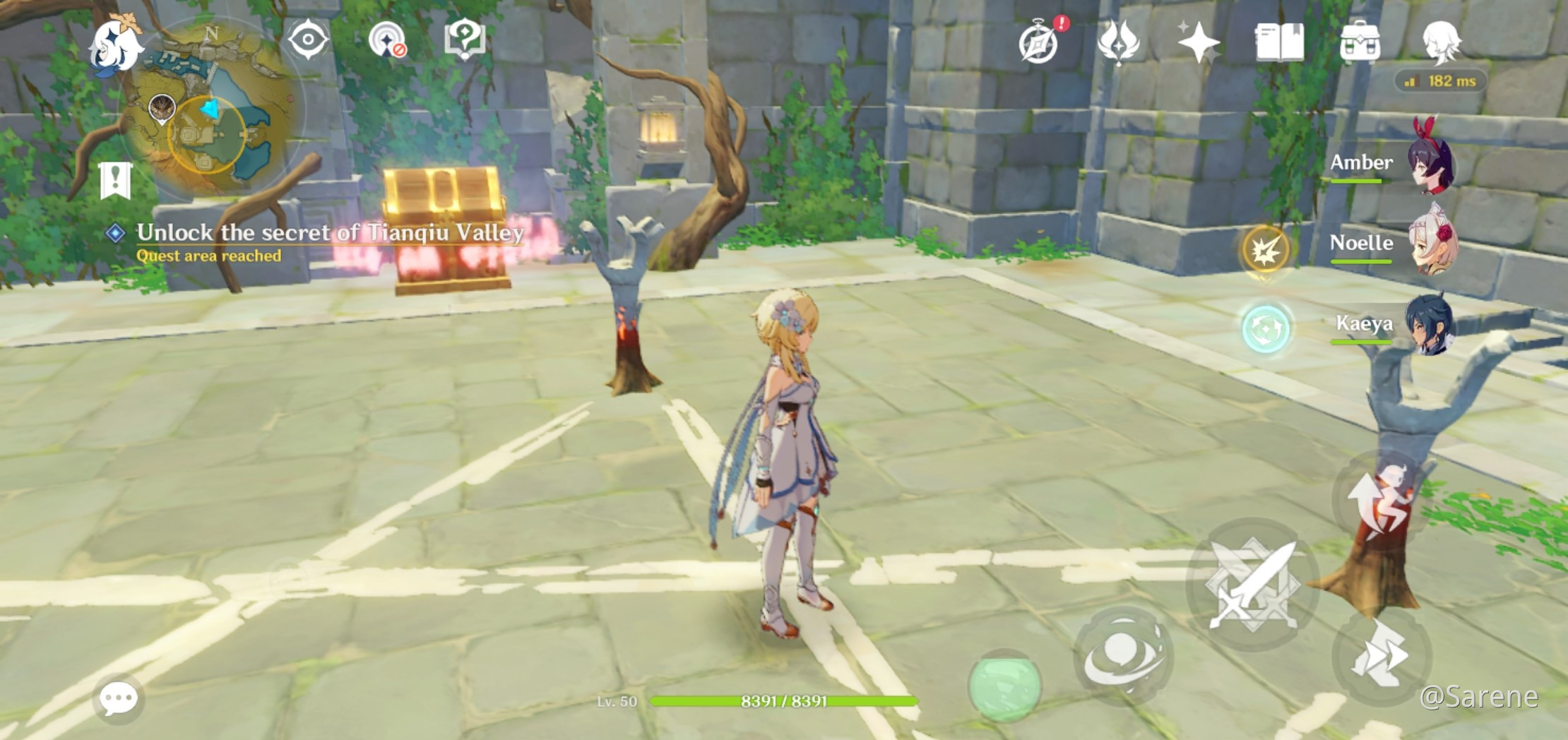Open the quest log bookmark
This screenshot has width=1568, height=740.
(x=116, y=181)
